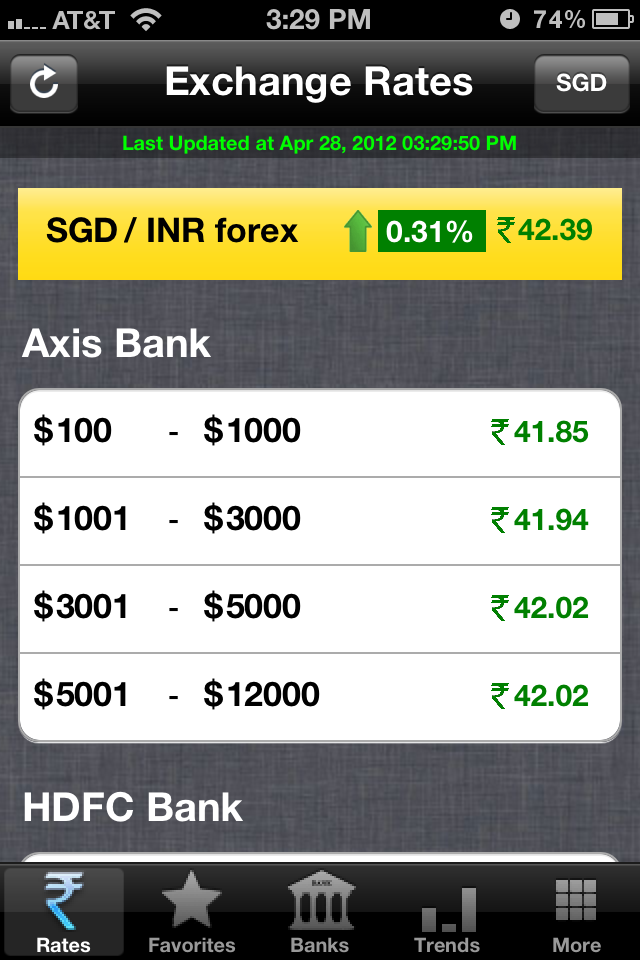640x960 pixels.
Task: Refresh the exchange rates
Action: coord(44,83)
